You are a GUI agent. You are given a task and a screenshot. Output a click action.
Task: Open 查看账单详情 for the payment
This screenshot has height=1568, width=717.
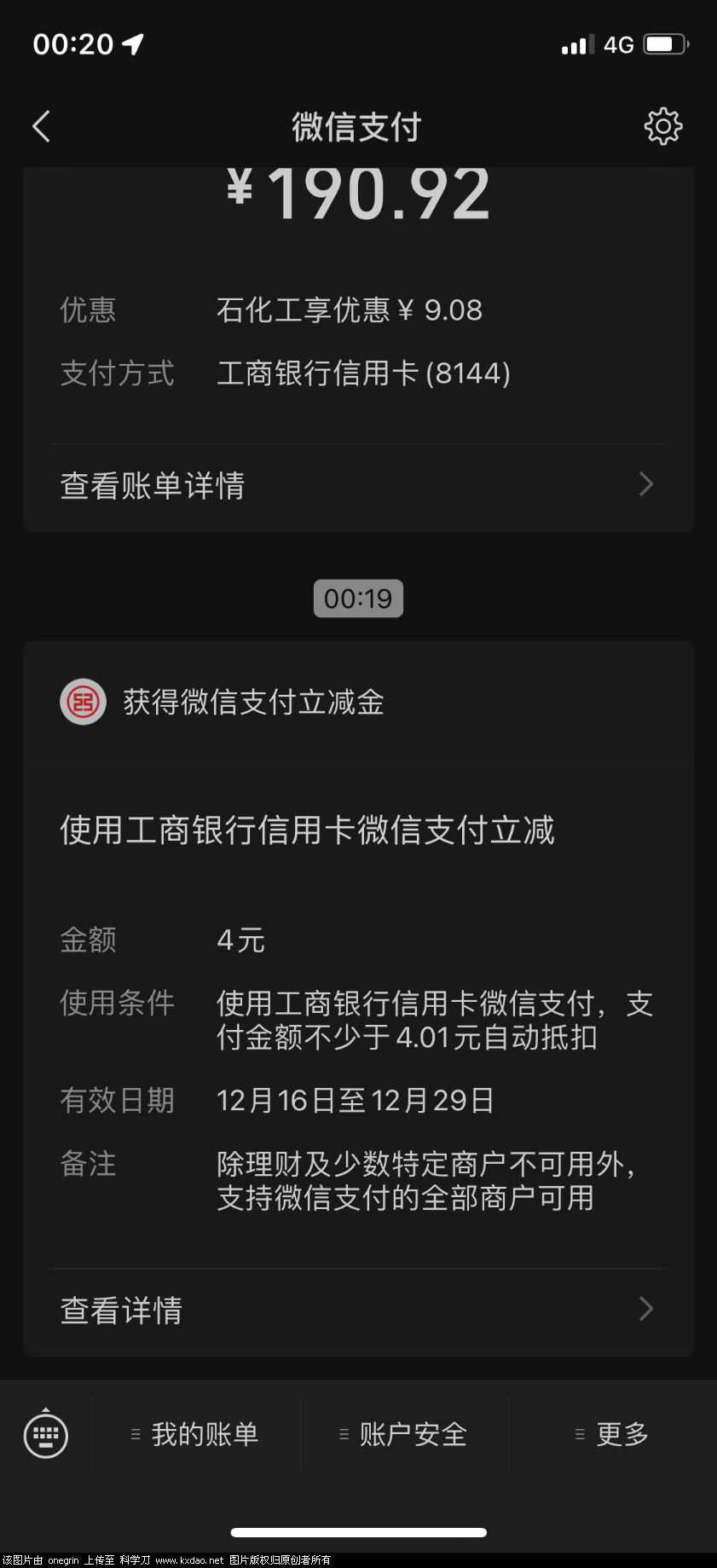point(358,485)
